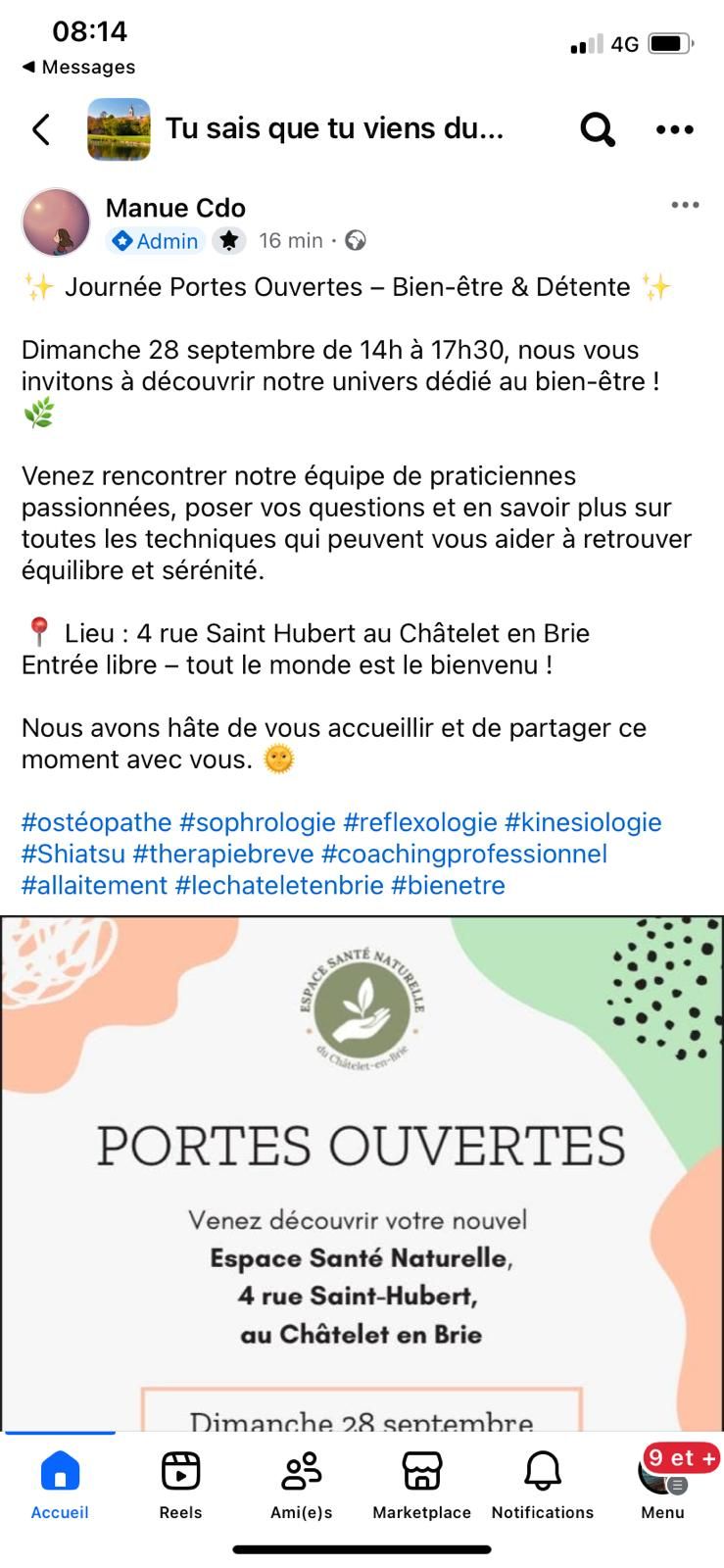View Manue Cdo's profile picture

point(56,222)
